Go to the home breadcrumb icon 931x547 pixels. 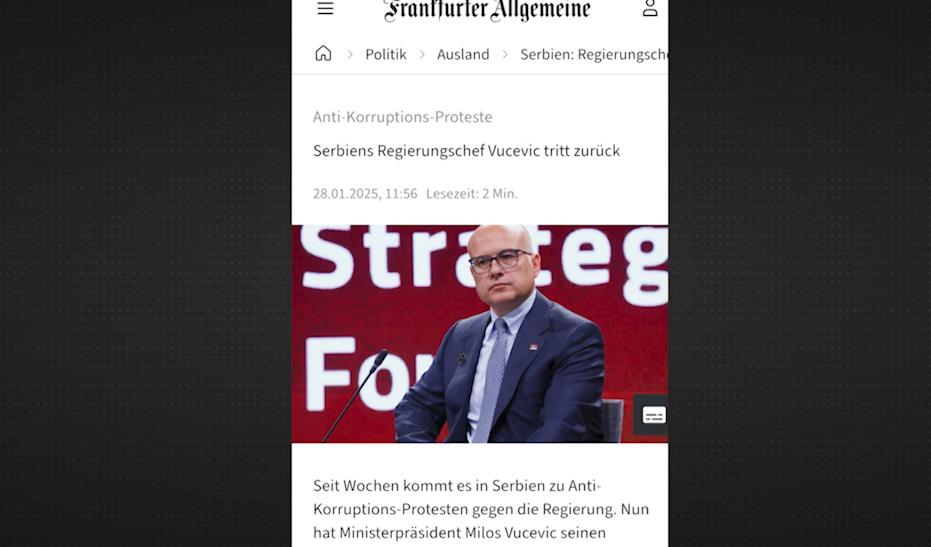click(x=323, y=54)
